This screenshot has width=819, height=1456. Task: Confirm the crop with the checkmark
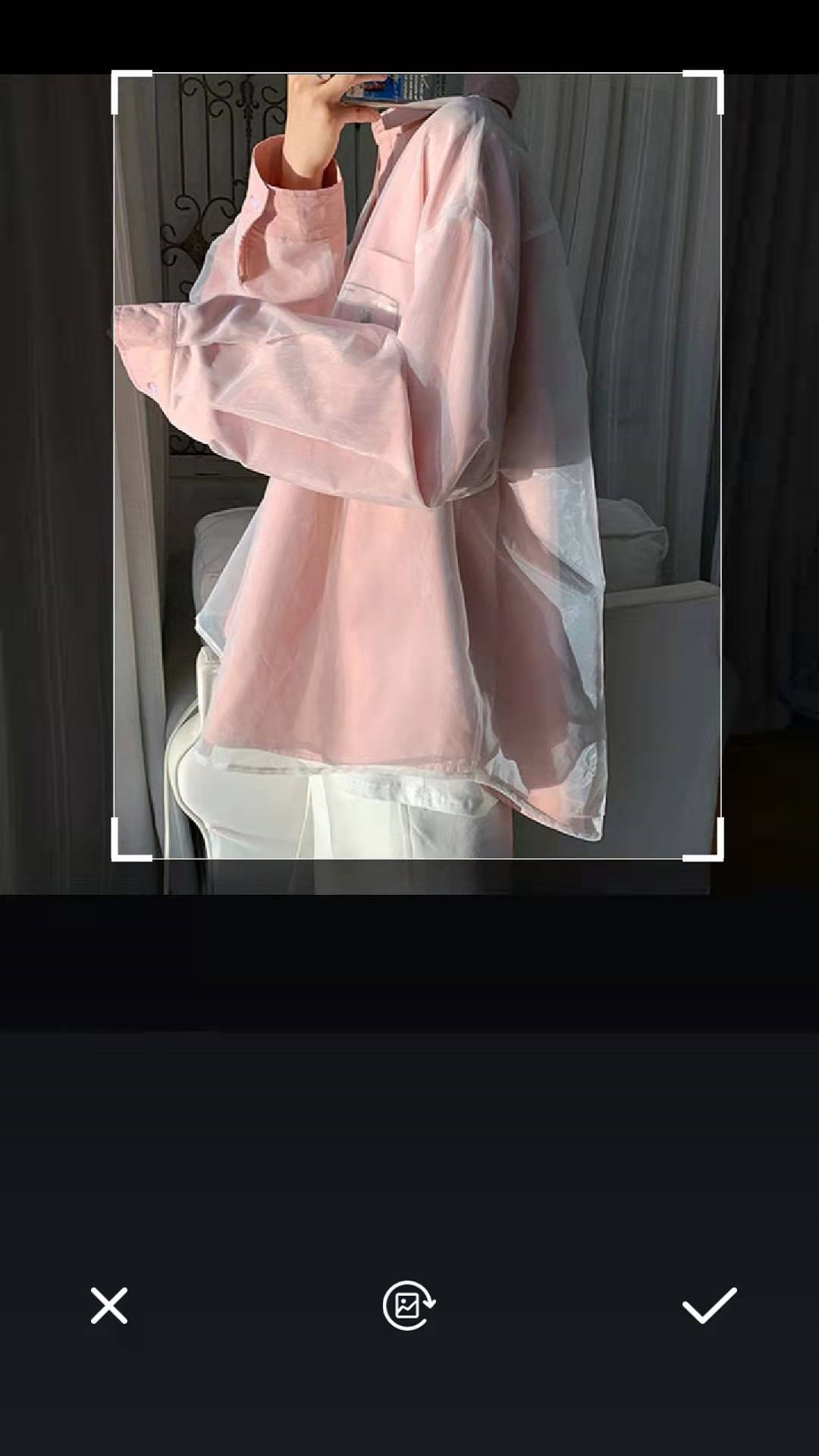coord(709,1305)
